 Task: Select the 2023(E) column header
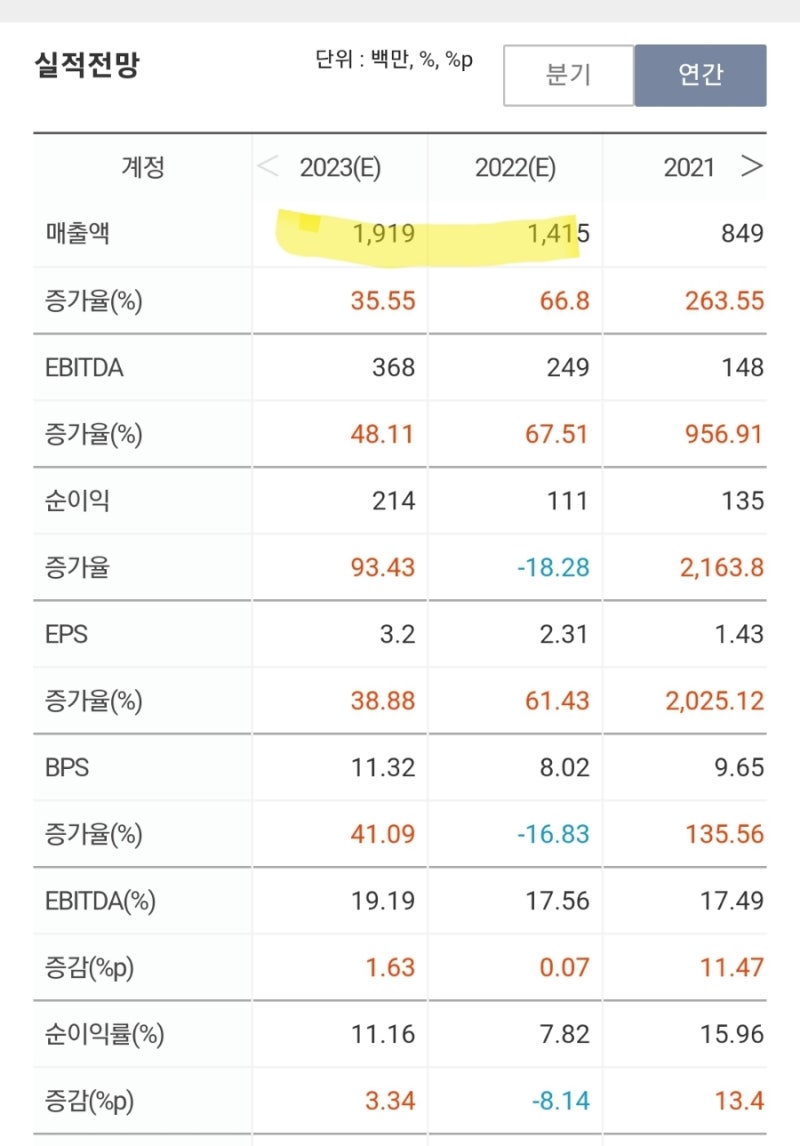pos(338,166)
